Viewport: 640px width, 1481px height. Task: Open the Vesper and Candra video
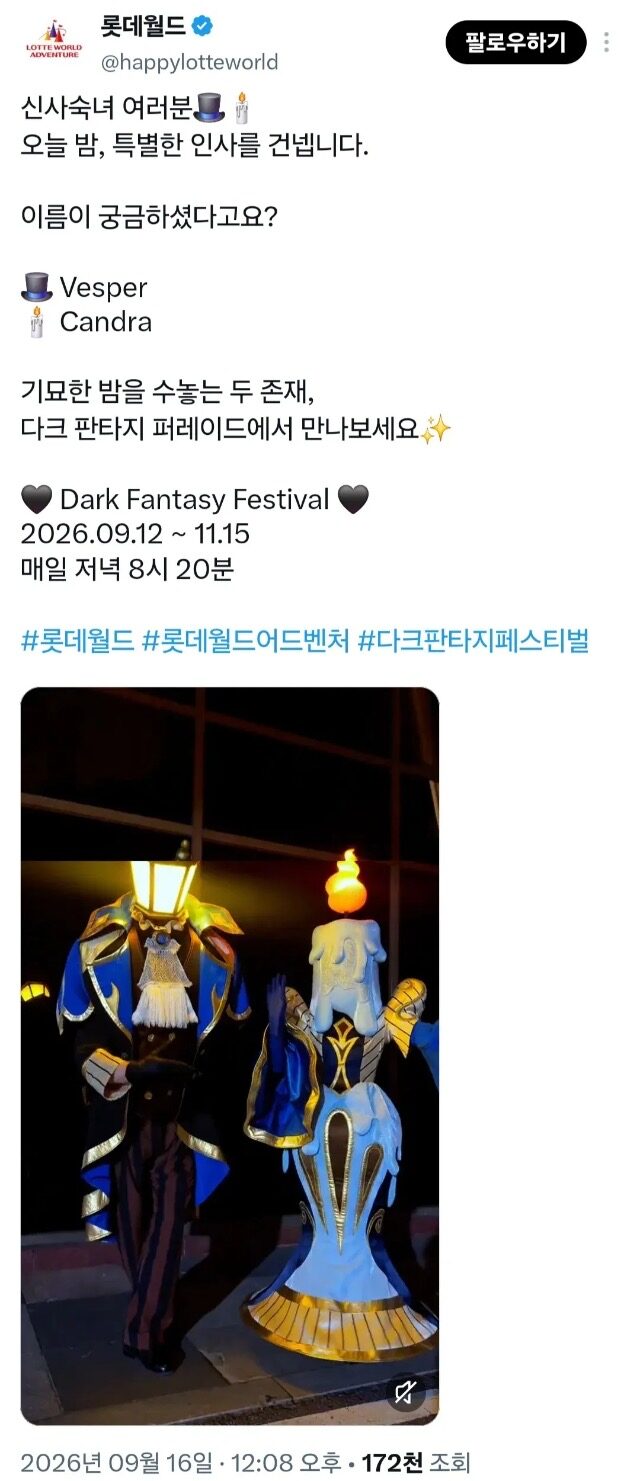point(230,1056)
